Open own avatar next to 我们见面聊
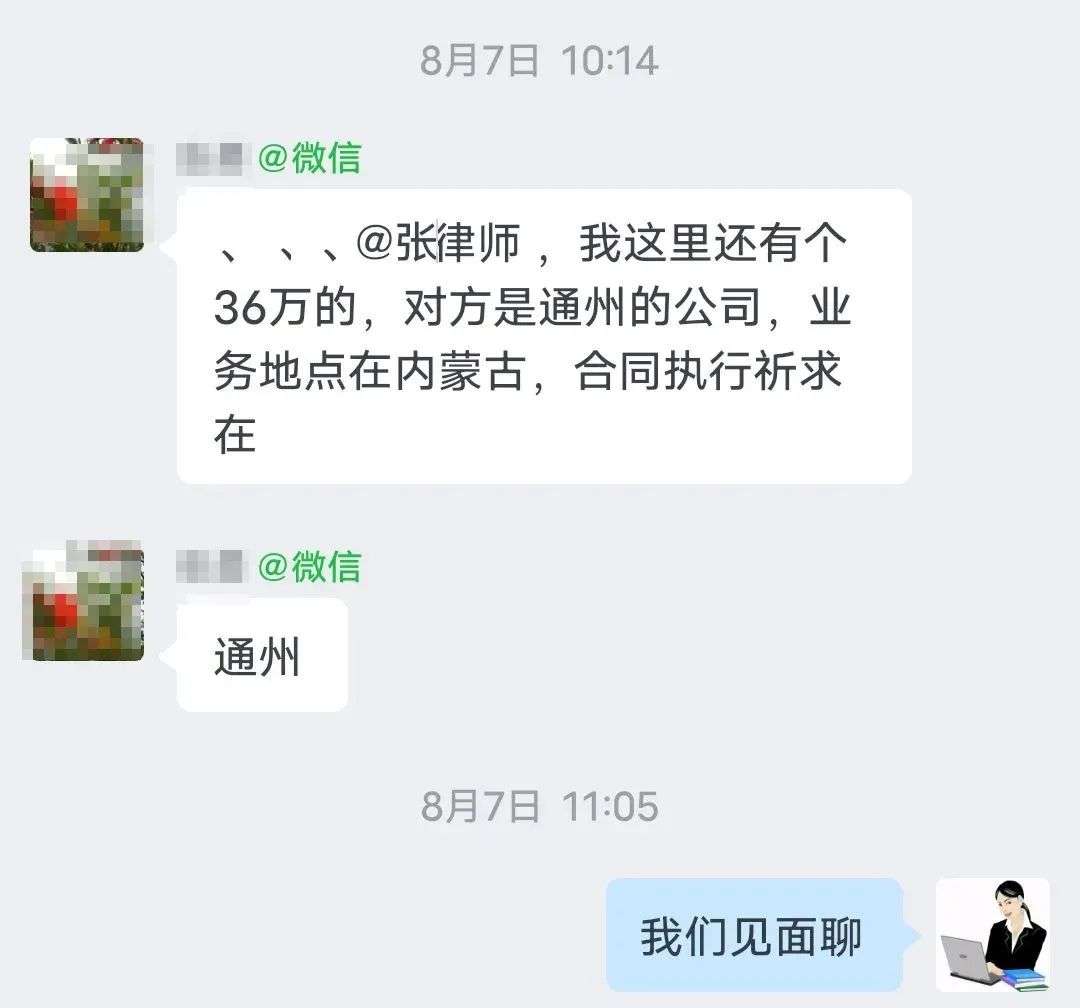The image size is (1080, 1008). pyautogui.click(x=992, y=935)
